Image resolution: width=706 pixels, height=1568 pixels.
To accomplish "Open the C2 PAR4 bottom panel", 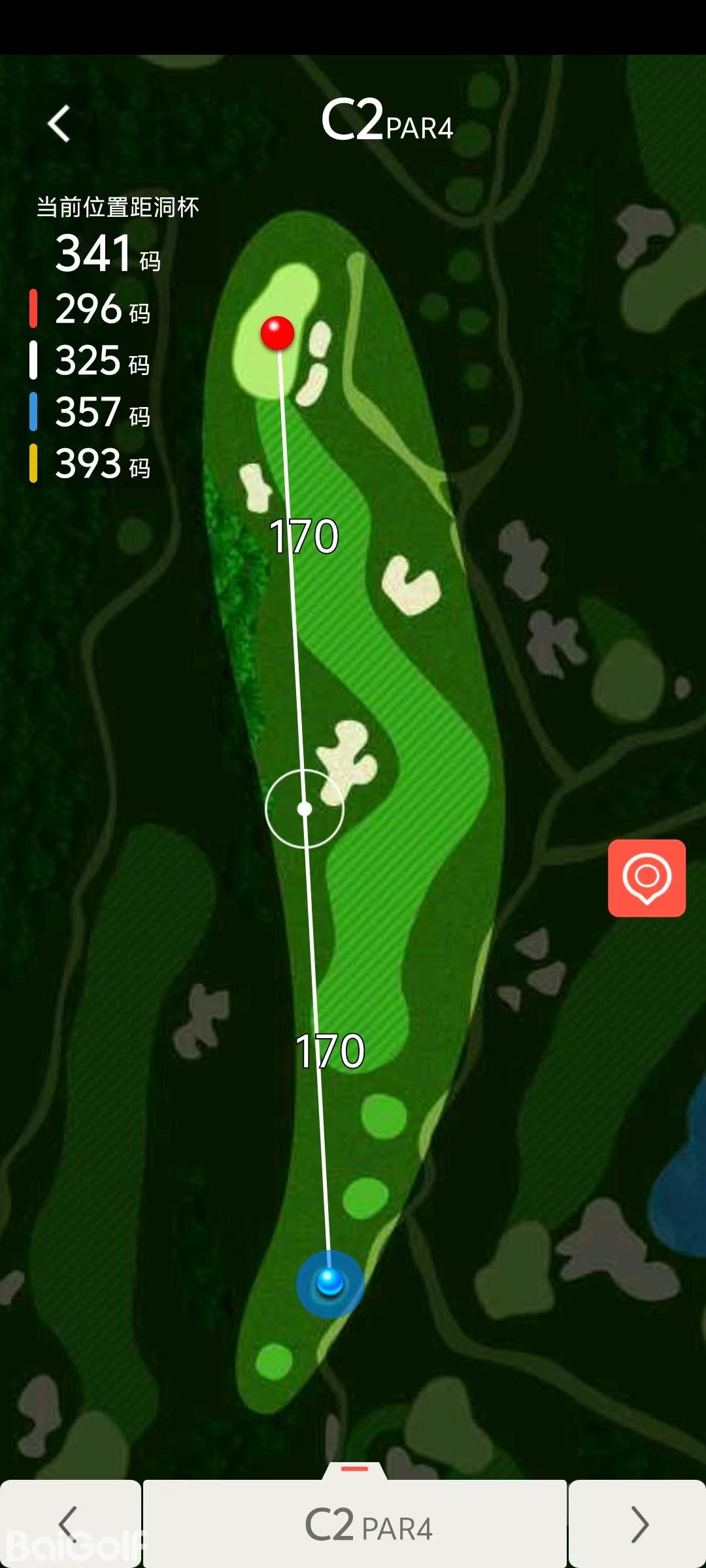I will [x=355, y=1524].
